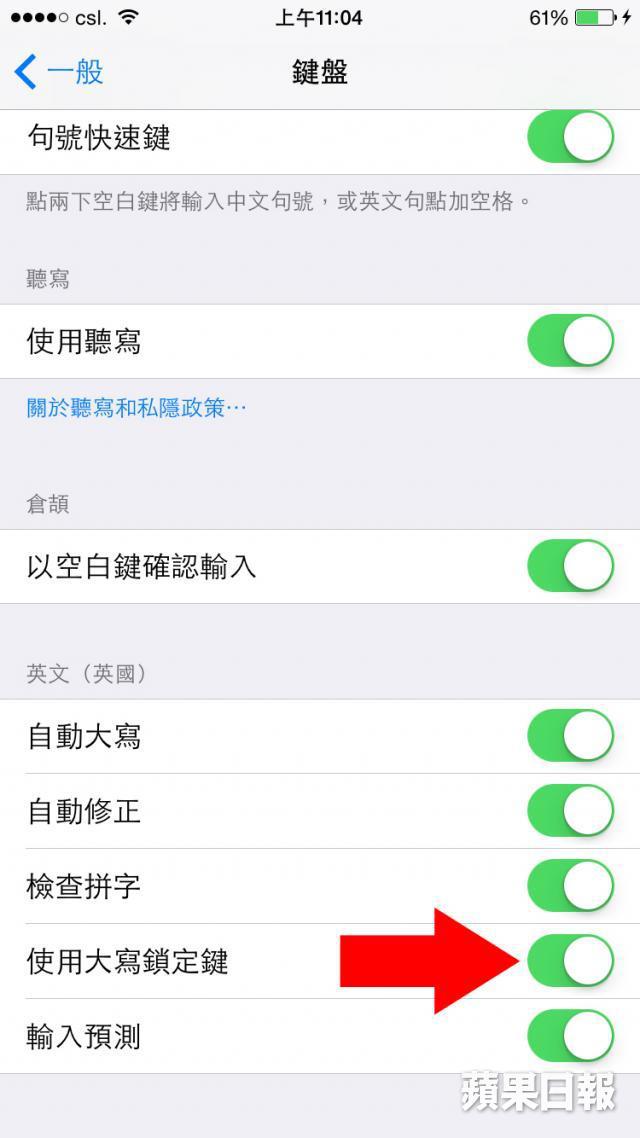Toggle the 句號快速鍵 switch
640x1138 pixels.
(570, 138)
